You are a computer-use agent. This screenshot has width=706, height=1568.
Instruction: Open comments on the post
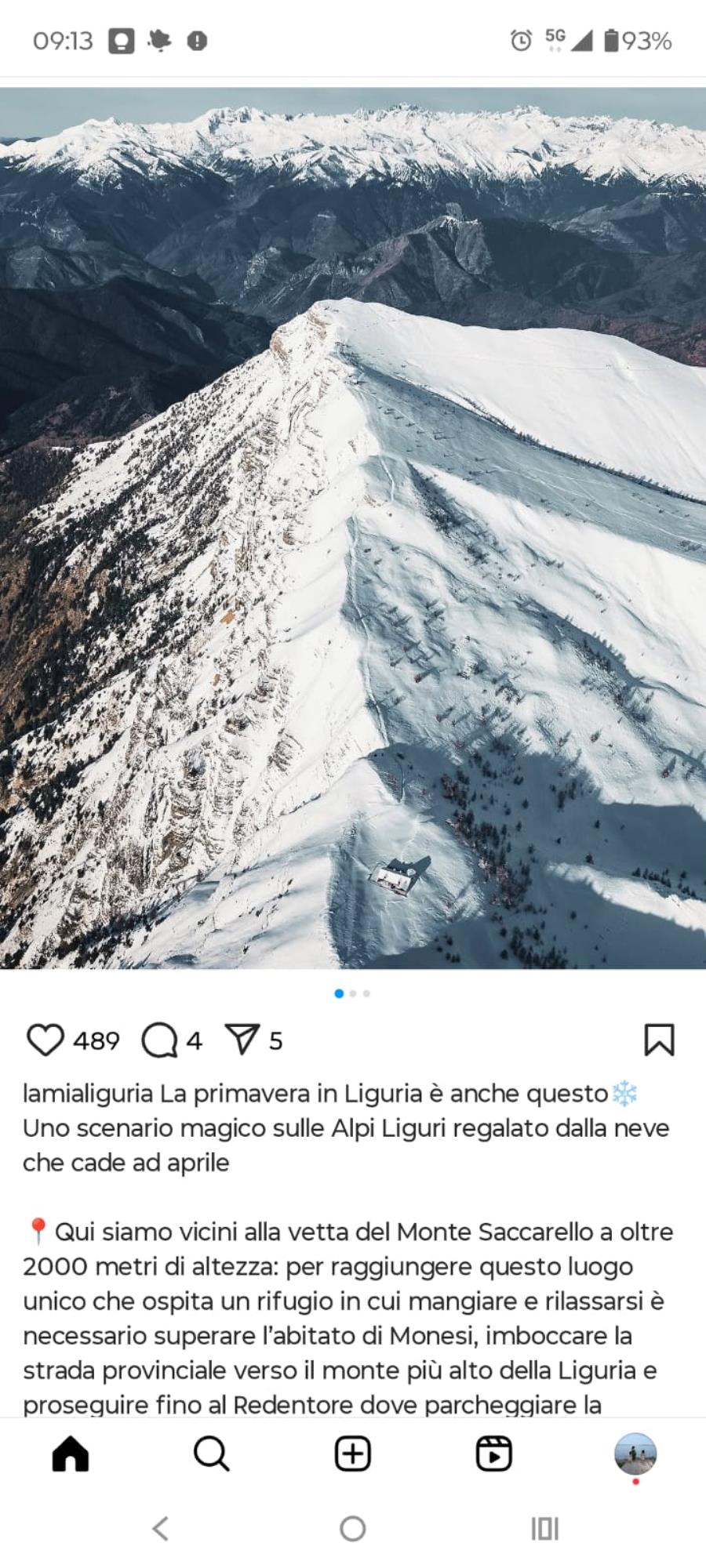(159, 1040)
